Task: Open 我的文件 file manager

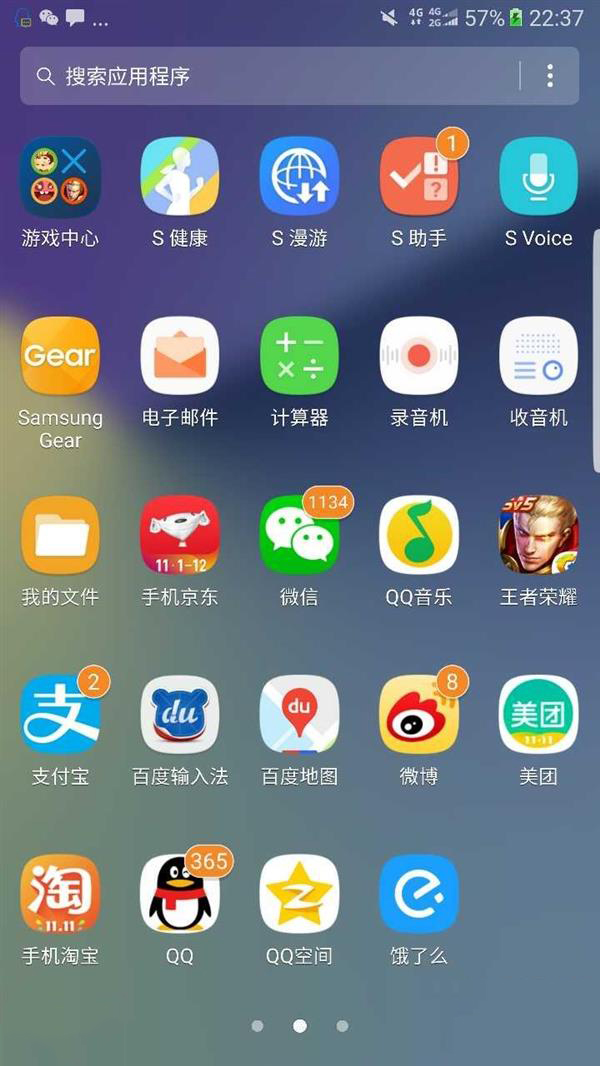Action: click(x=60, y=535)
